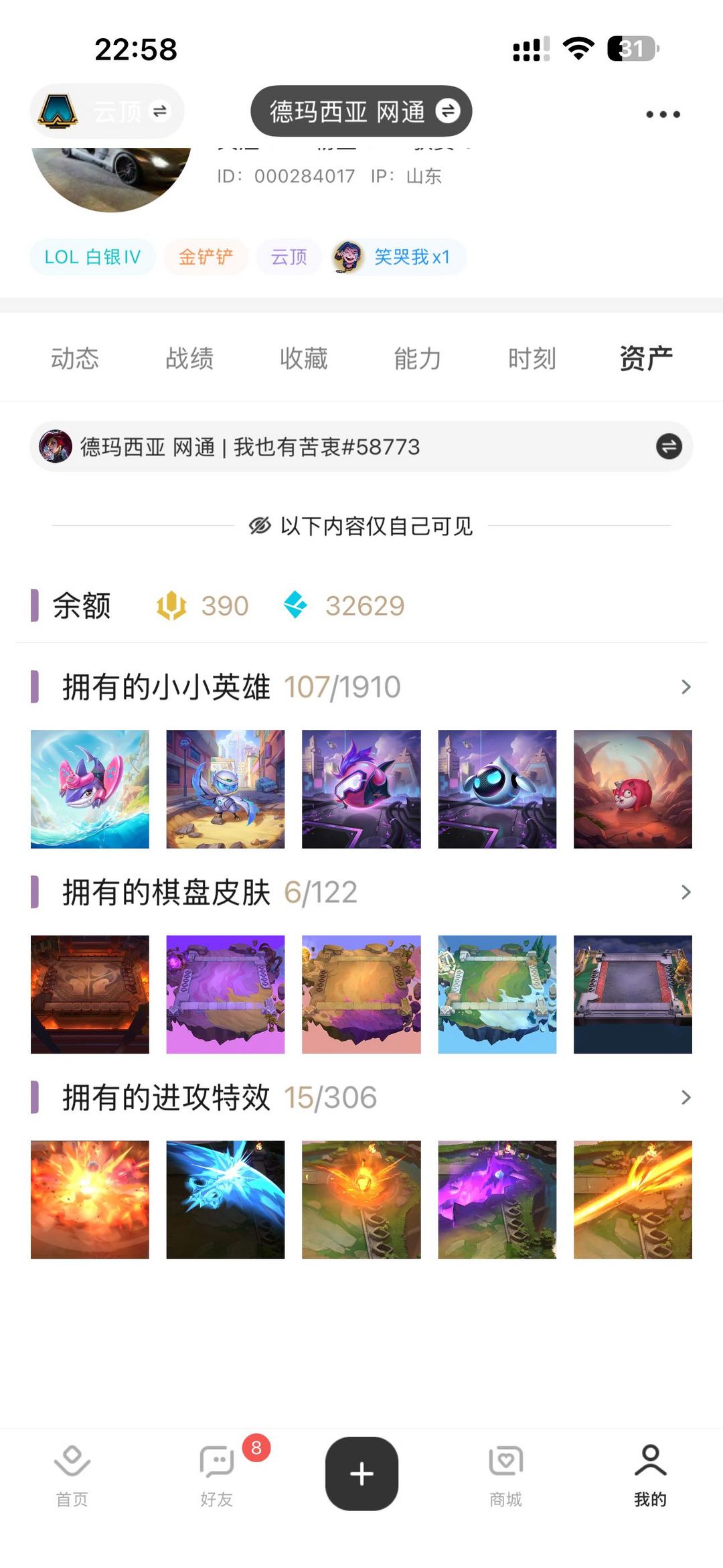The image size is (723, 1568).
Task: Switch game mode via 云顶 selector
Action: (x=107, y=111)
